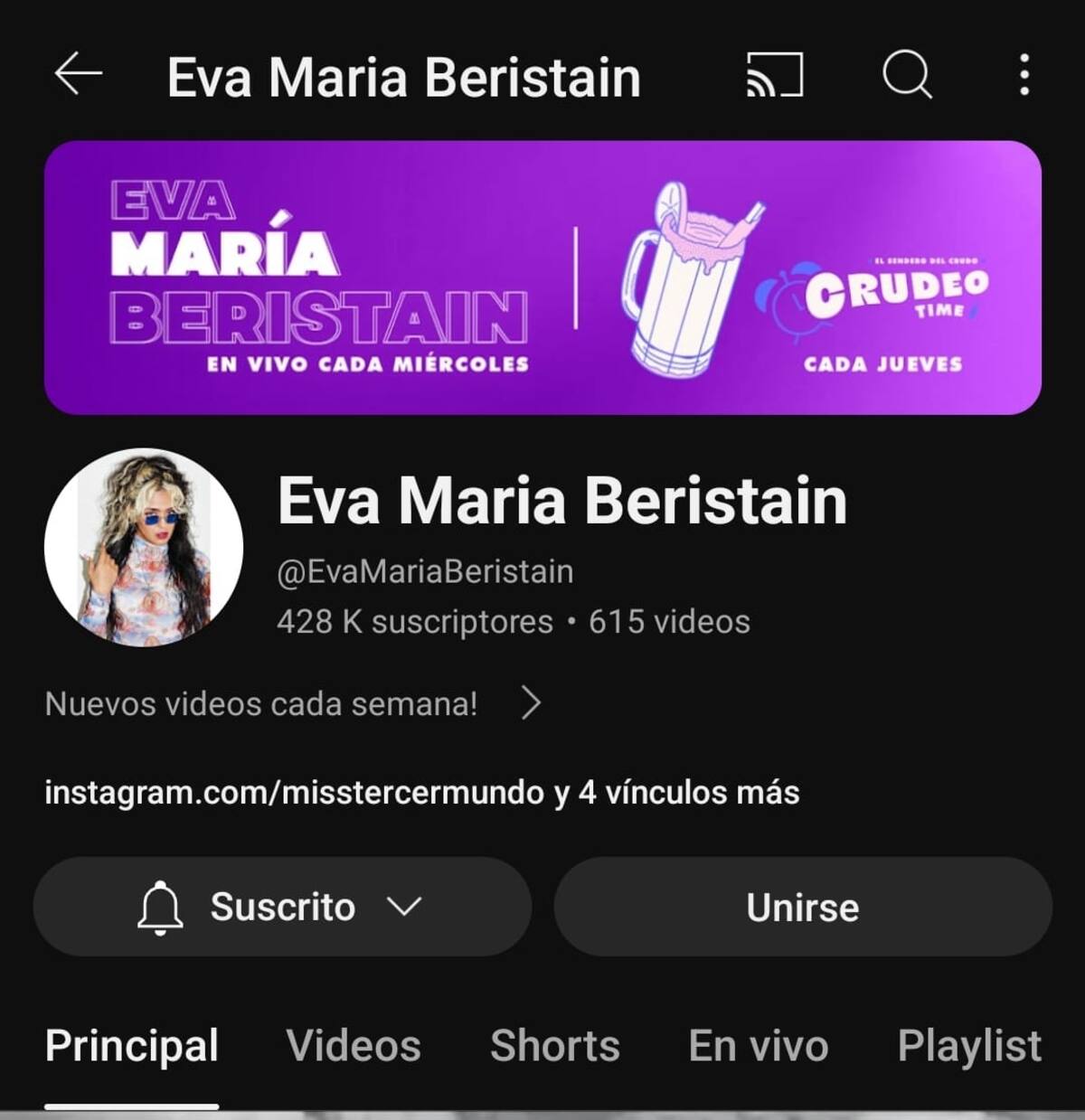This screenshot has width=1085, height=1120.
Task: Select the Principal tab
Action: 132,1046
